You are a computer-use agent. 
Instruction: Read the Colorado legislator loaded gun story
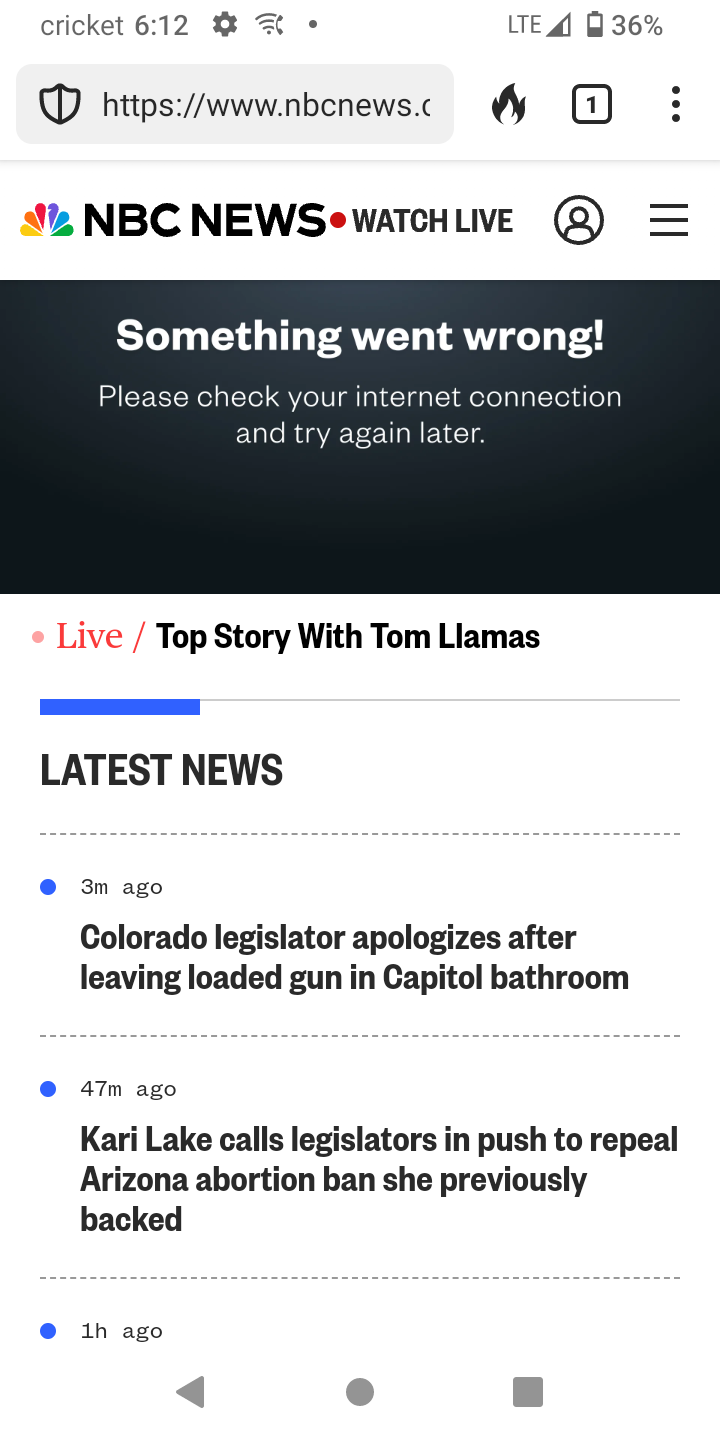[354, 957]
